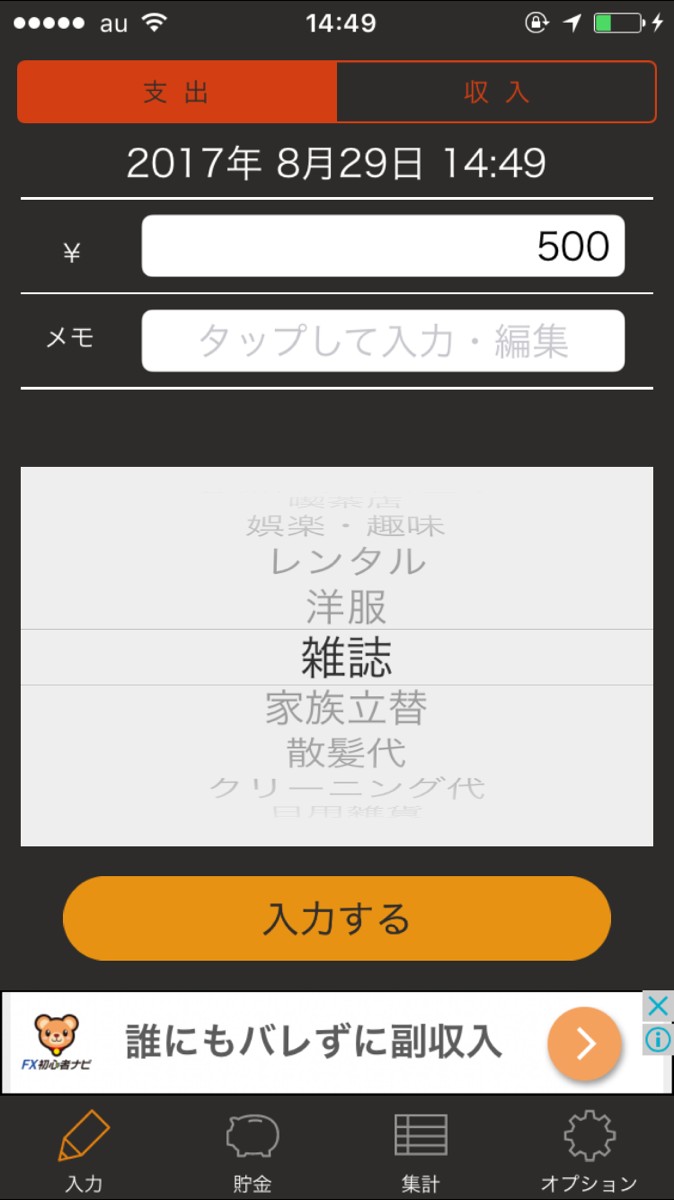The width and height of the screenshot is (674, 1200).
Task: Close the ad banner with the X
Action: (656, 1006)
